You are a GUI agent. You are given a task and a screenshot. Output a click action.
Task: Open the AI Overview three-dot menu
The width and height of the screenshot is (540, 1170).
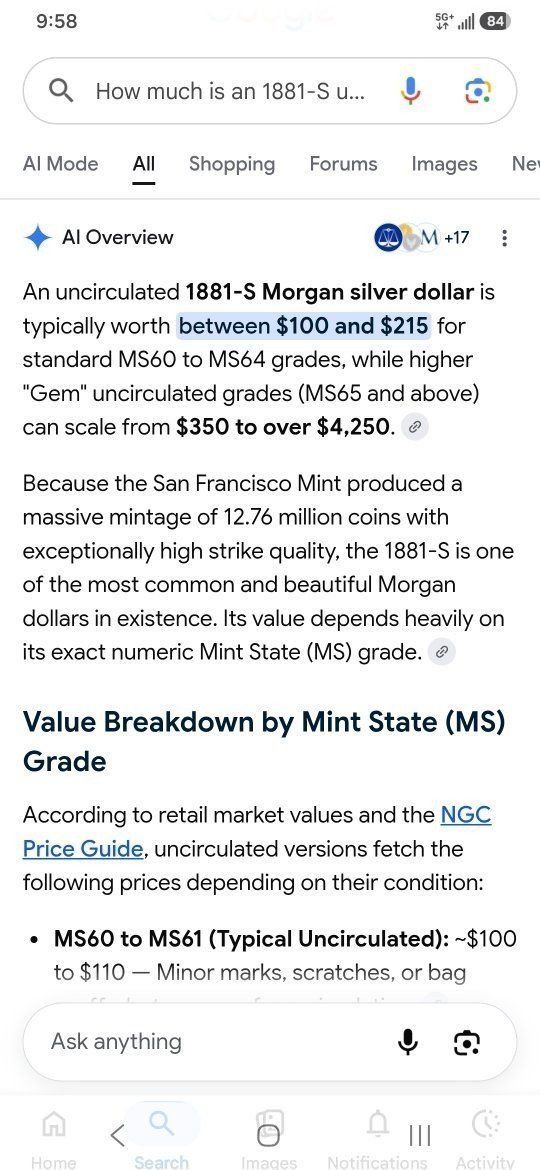tap(505, 238)
